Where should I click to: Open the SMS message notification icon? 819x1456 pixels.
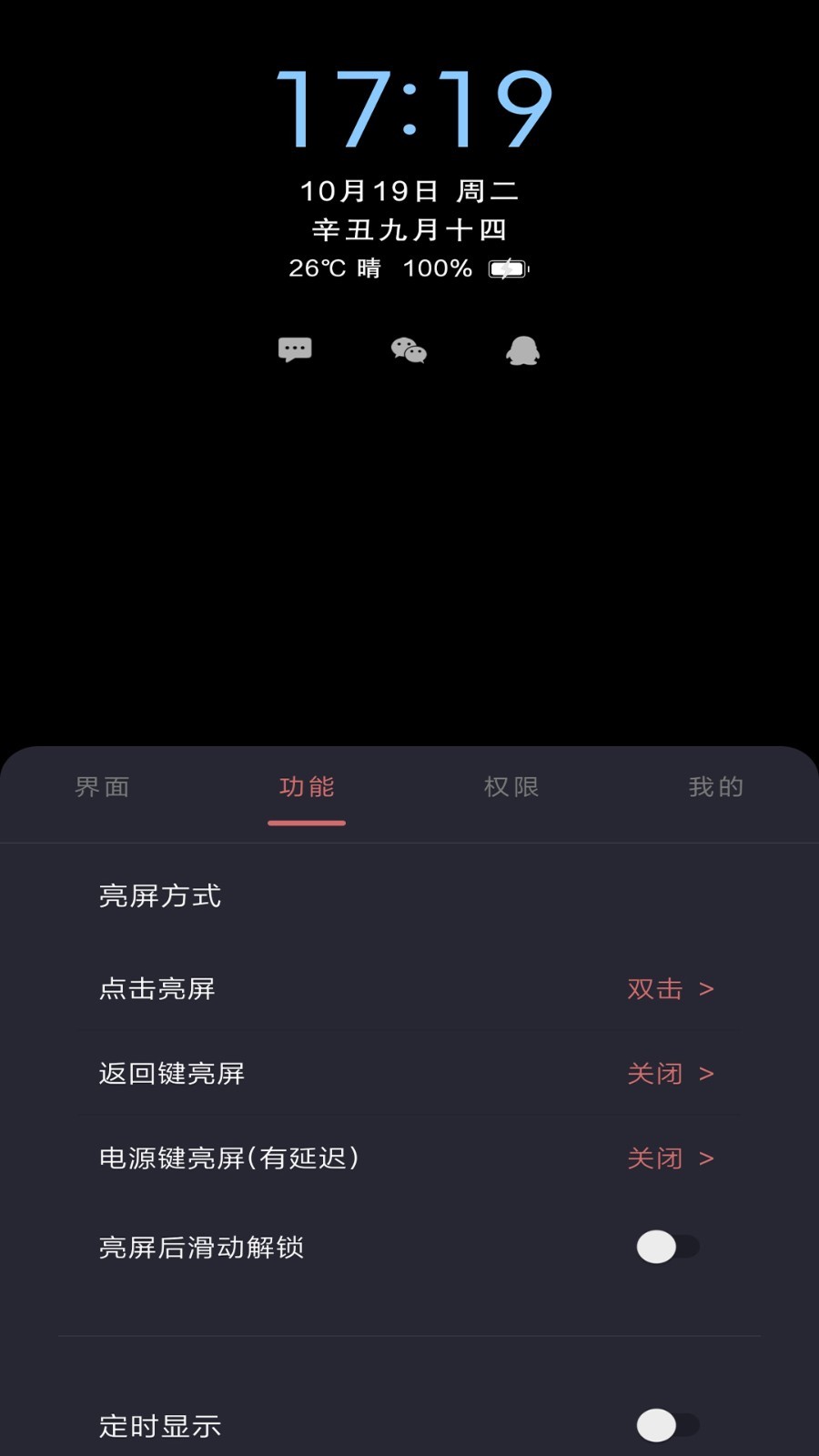pyautogui.click(x=293, y=350)
